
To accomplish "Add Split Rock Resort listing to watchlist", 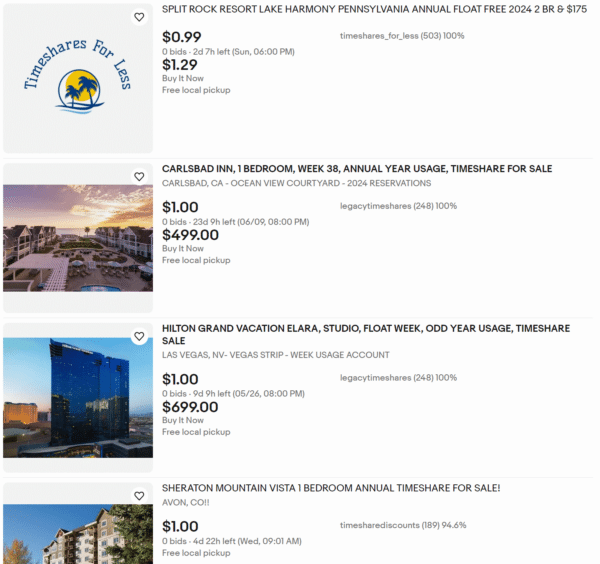I will tap(139, 17).
